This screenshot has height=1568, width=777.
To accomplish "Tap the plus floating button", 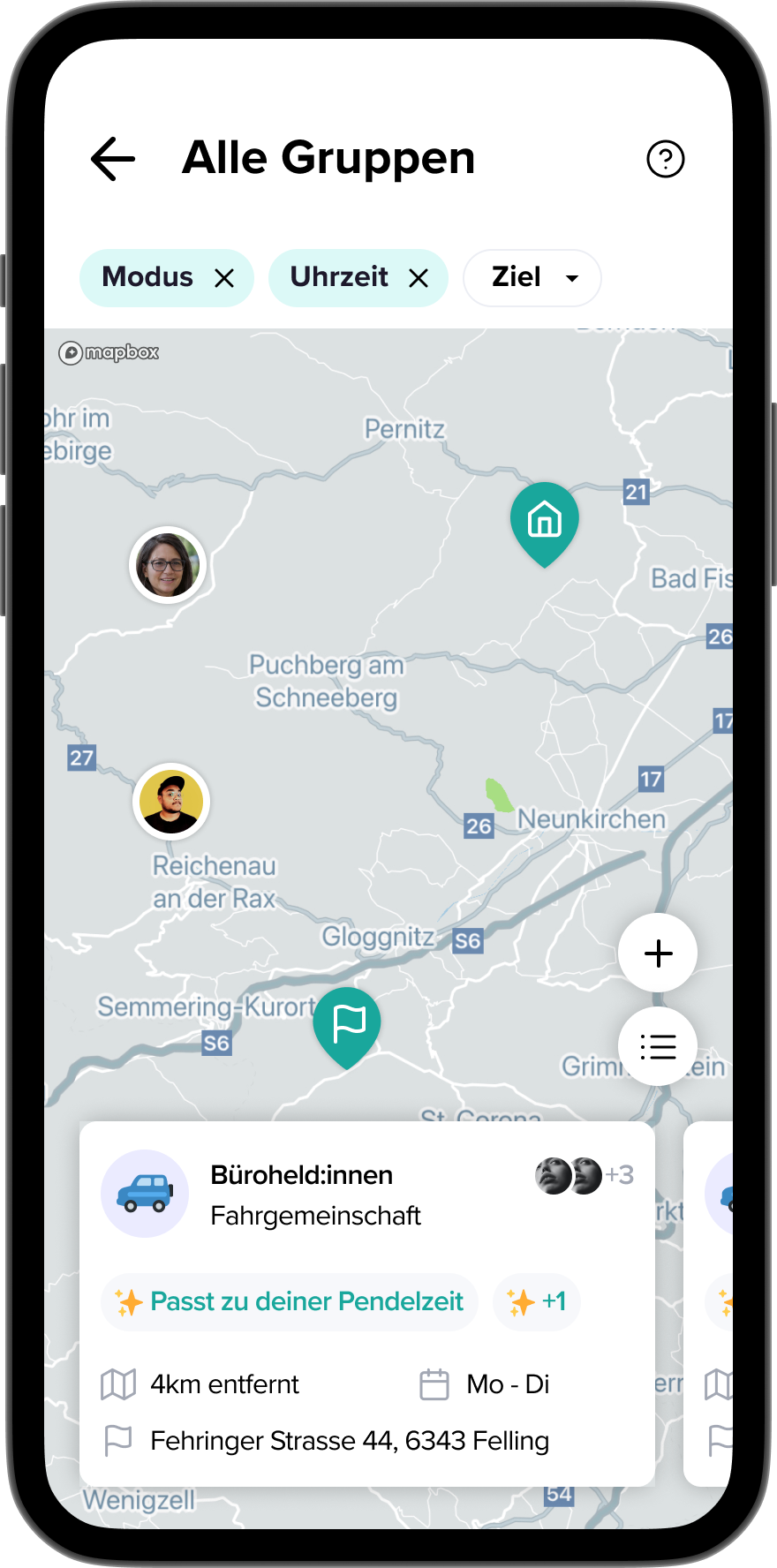I will [x=658, y=954].
